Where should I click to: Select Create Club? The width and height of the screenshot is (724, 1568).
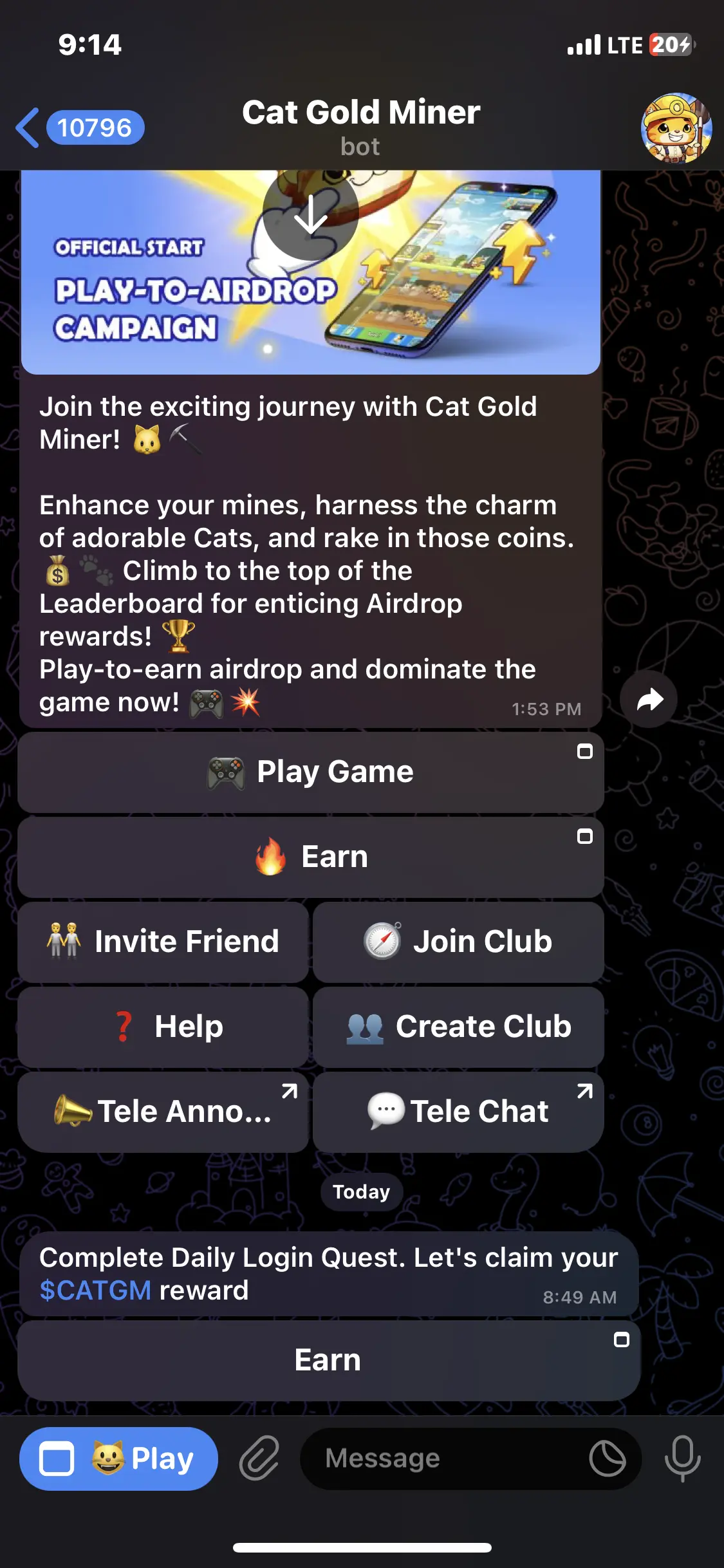(458, 1026)
